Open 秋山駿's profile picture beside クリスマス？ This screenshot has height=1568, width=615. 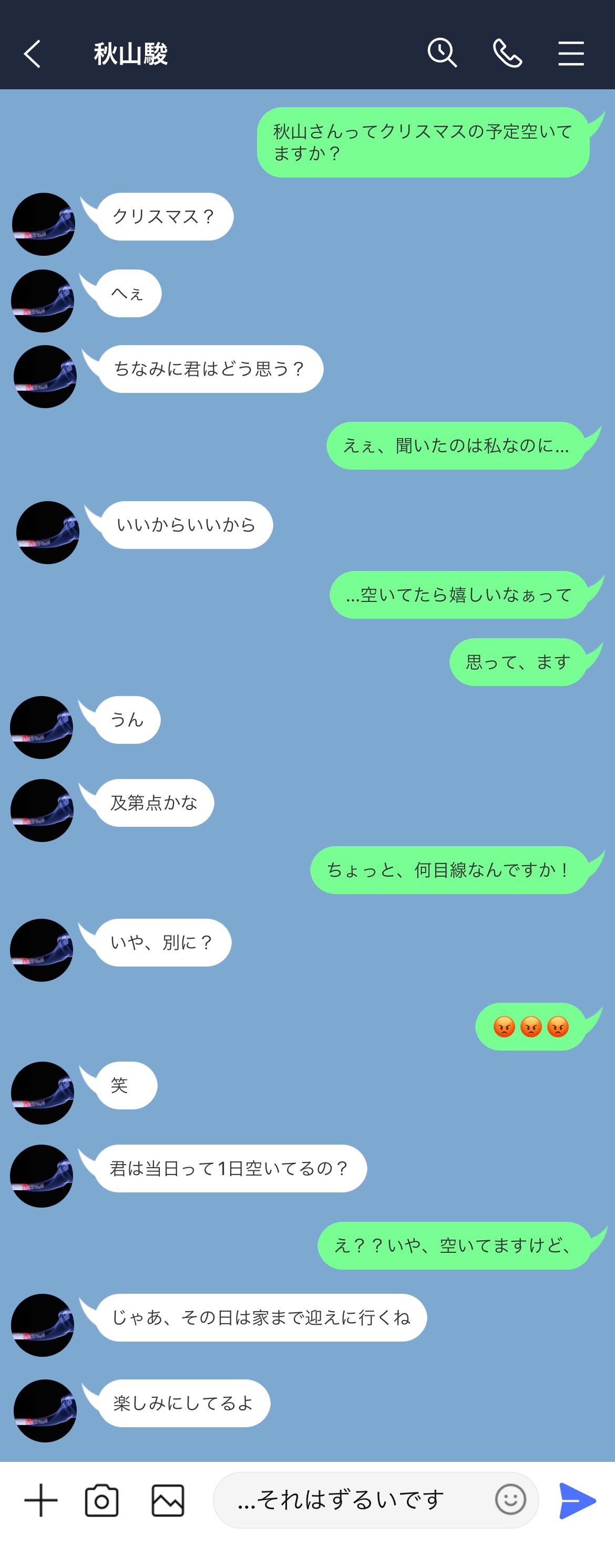[x=44, y=224]
